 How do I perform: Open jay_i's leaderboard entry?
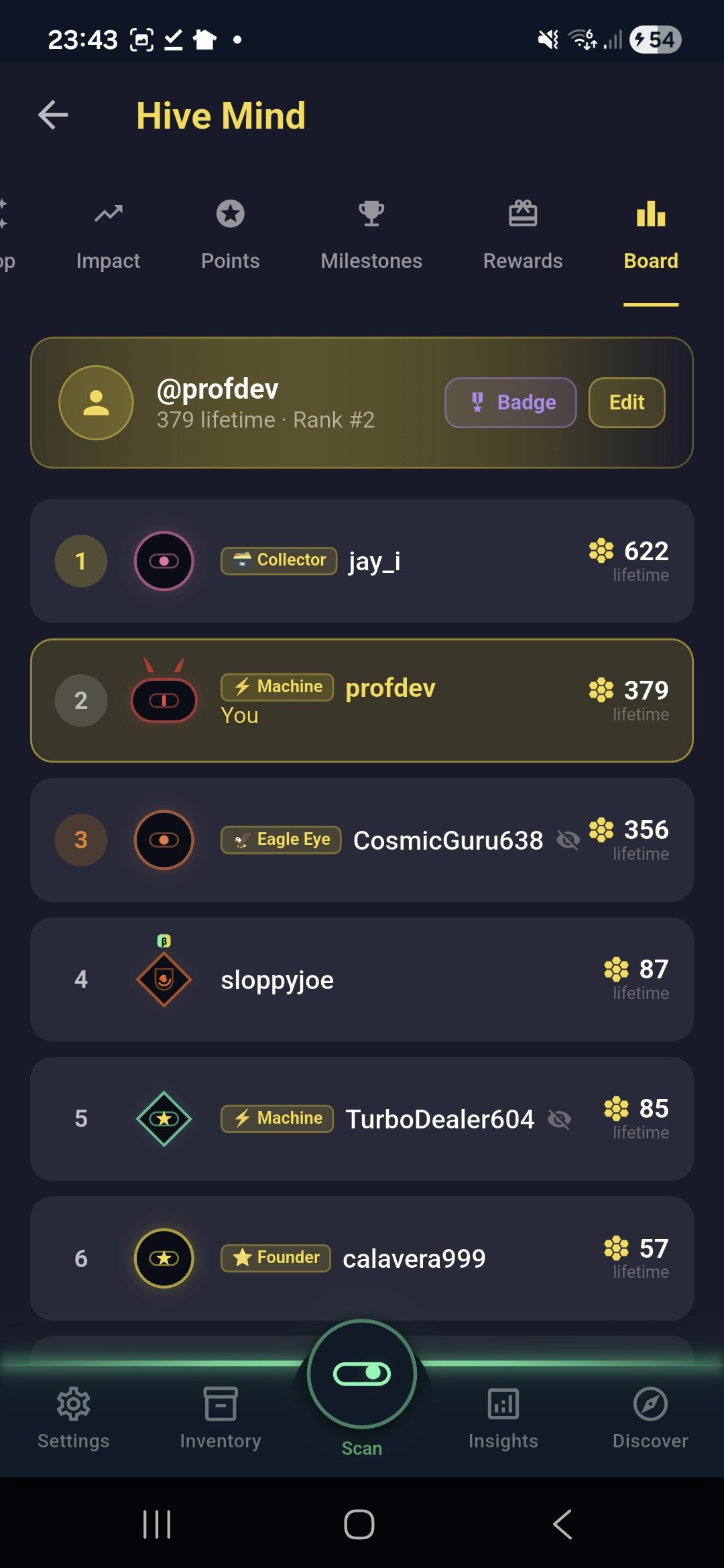[x=362, y=561]
